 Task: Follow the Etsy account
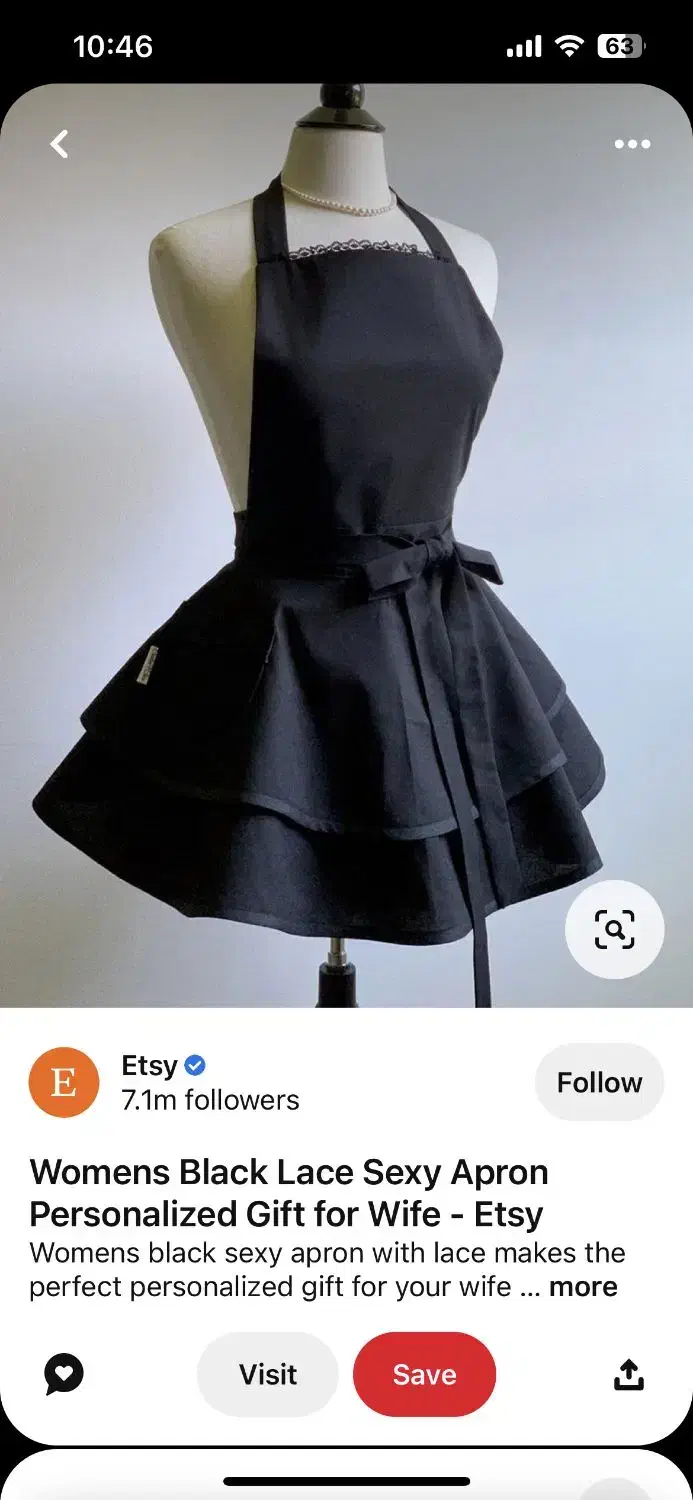599,1082
